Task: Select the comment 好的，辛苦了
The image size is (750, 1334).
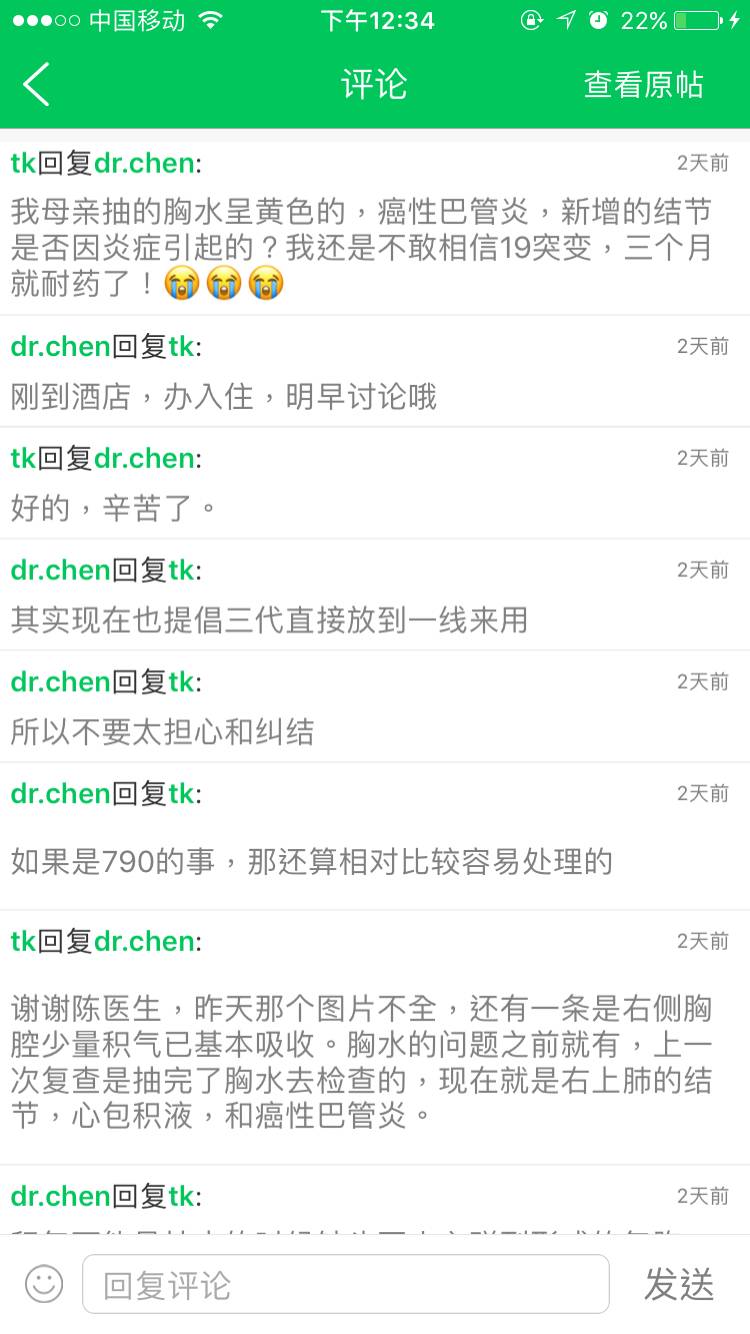Action: [114, 509]
